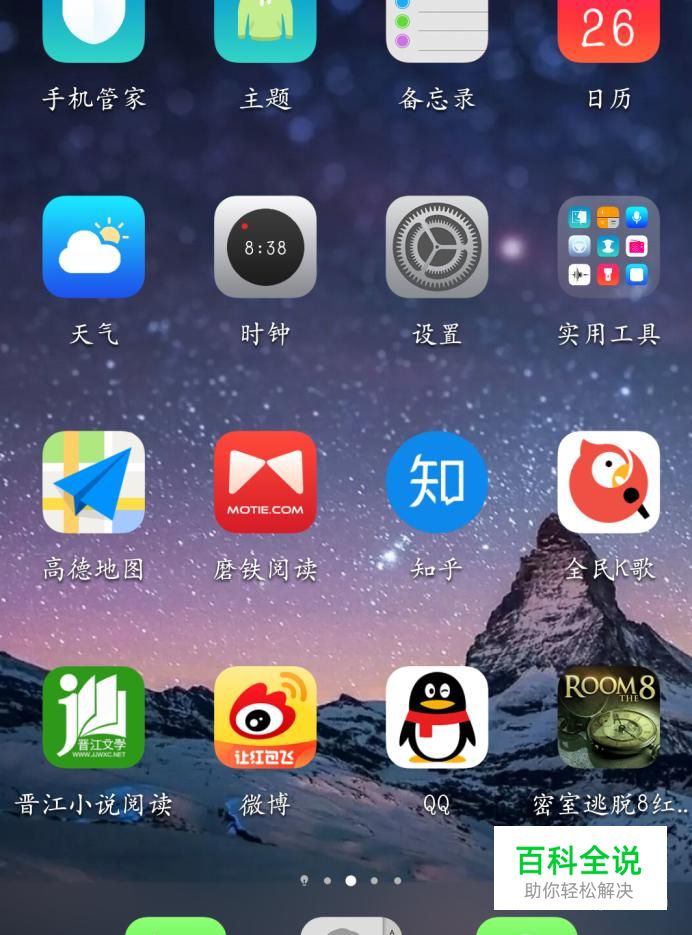The height and width of the screenshot is (935, 692).
Task: Open the 手机管家 app
Action: click(x=93, y=30)
